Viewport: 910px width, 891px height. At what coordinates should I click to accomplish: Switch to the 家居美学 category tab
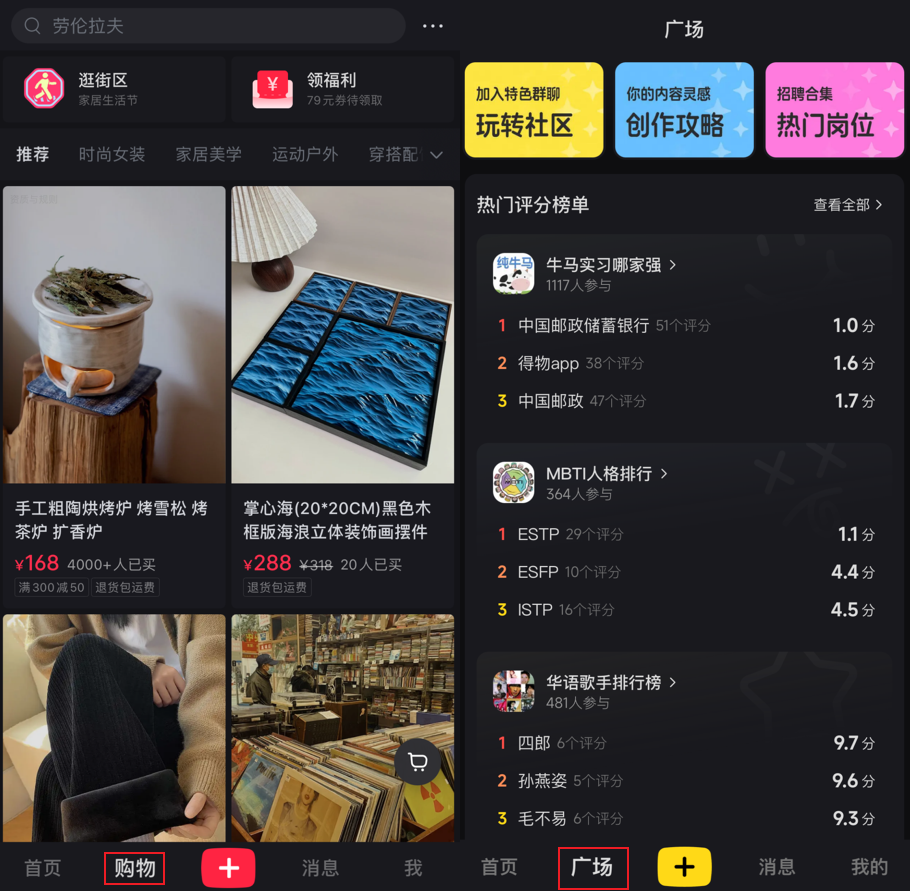[208, 155]
